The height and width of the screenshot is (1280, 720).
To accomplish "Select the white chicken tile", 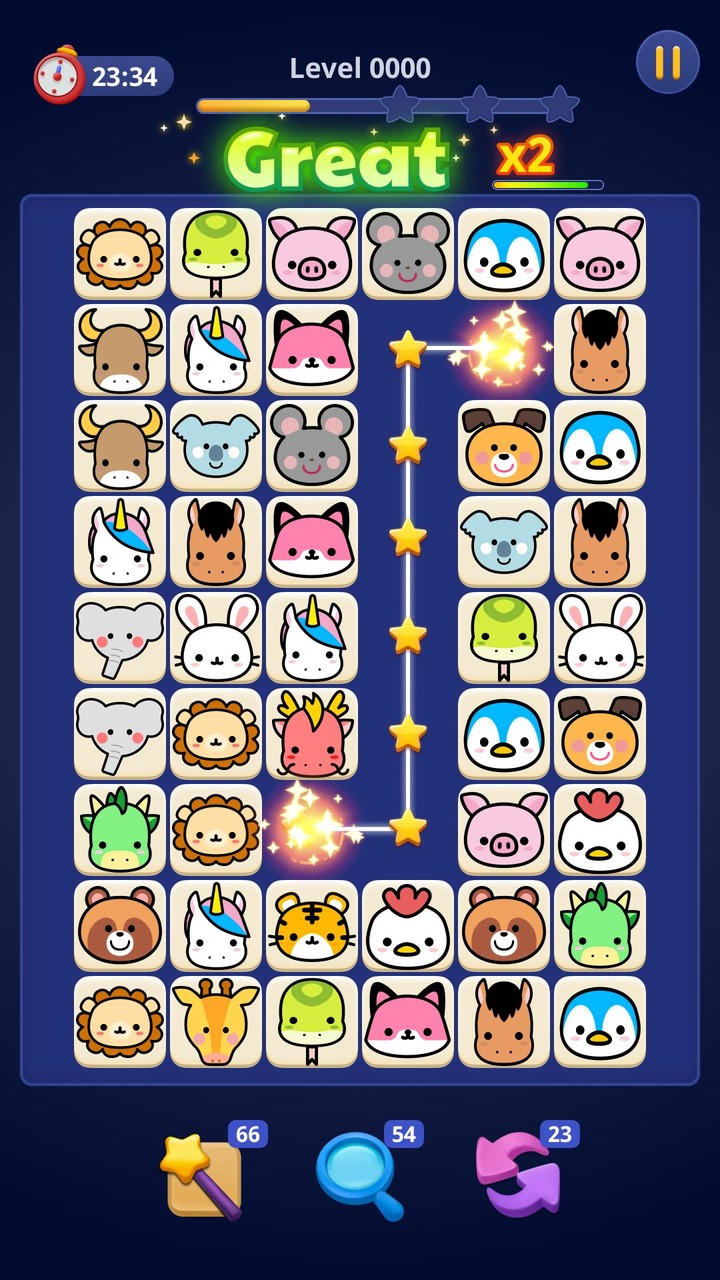I will coord(408,925).
